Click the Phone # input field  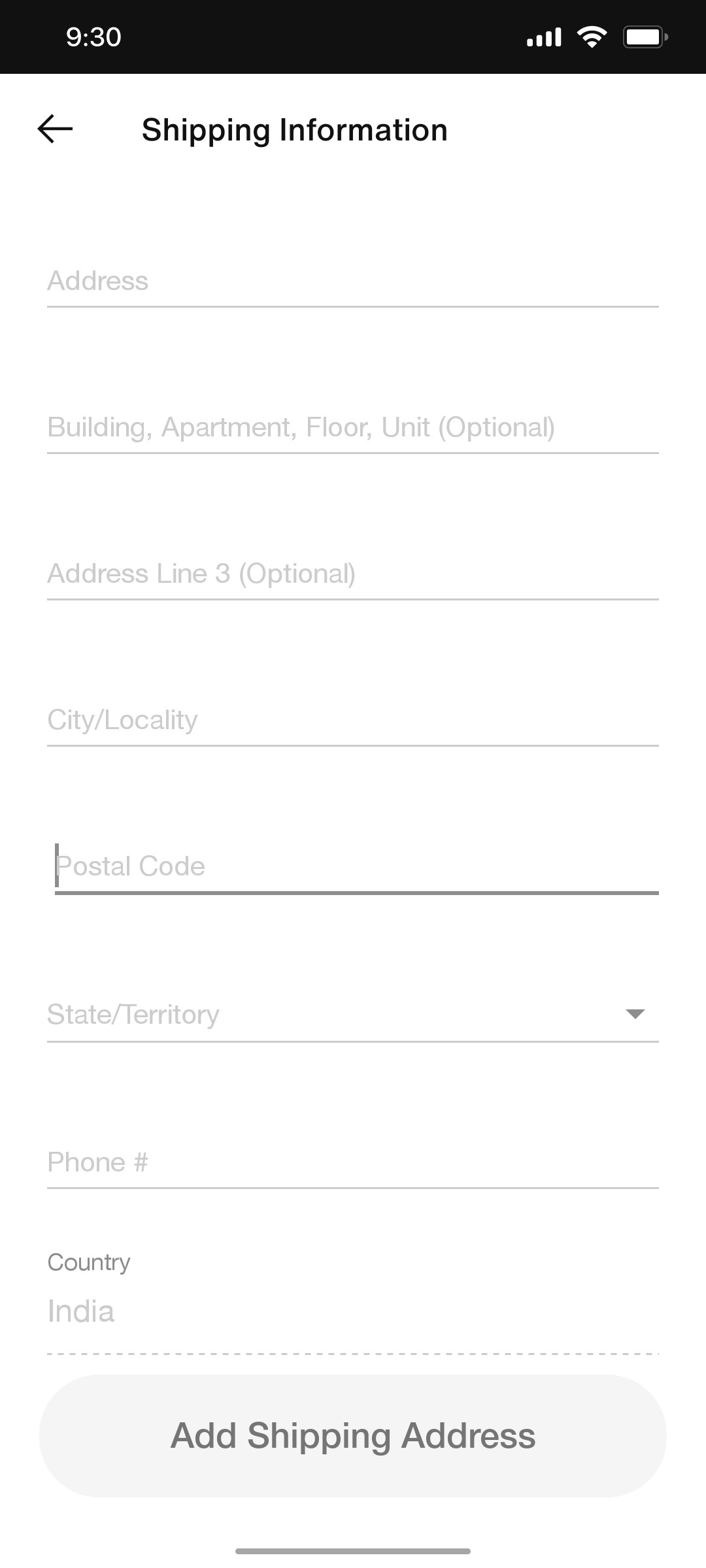(x=353, y=1162)
